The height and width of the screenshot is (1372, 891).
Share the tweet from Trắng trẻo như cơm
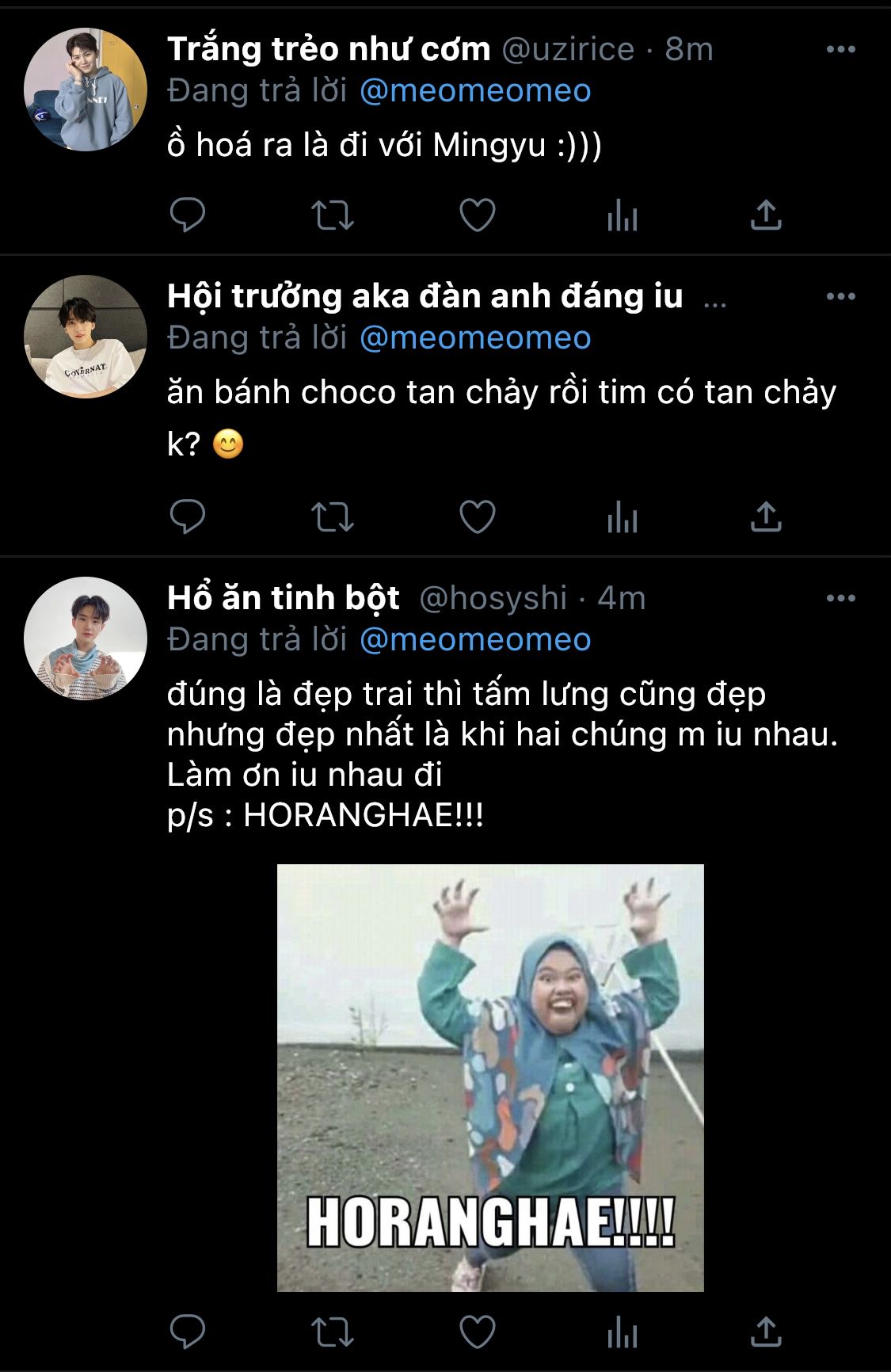point(766,215)
